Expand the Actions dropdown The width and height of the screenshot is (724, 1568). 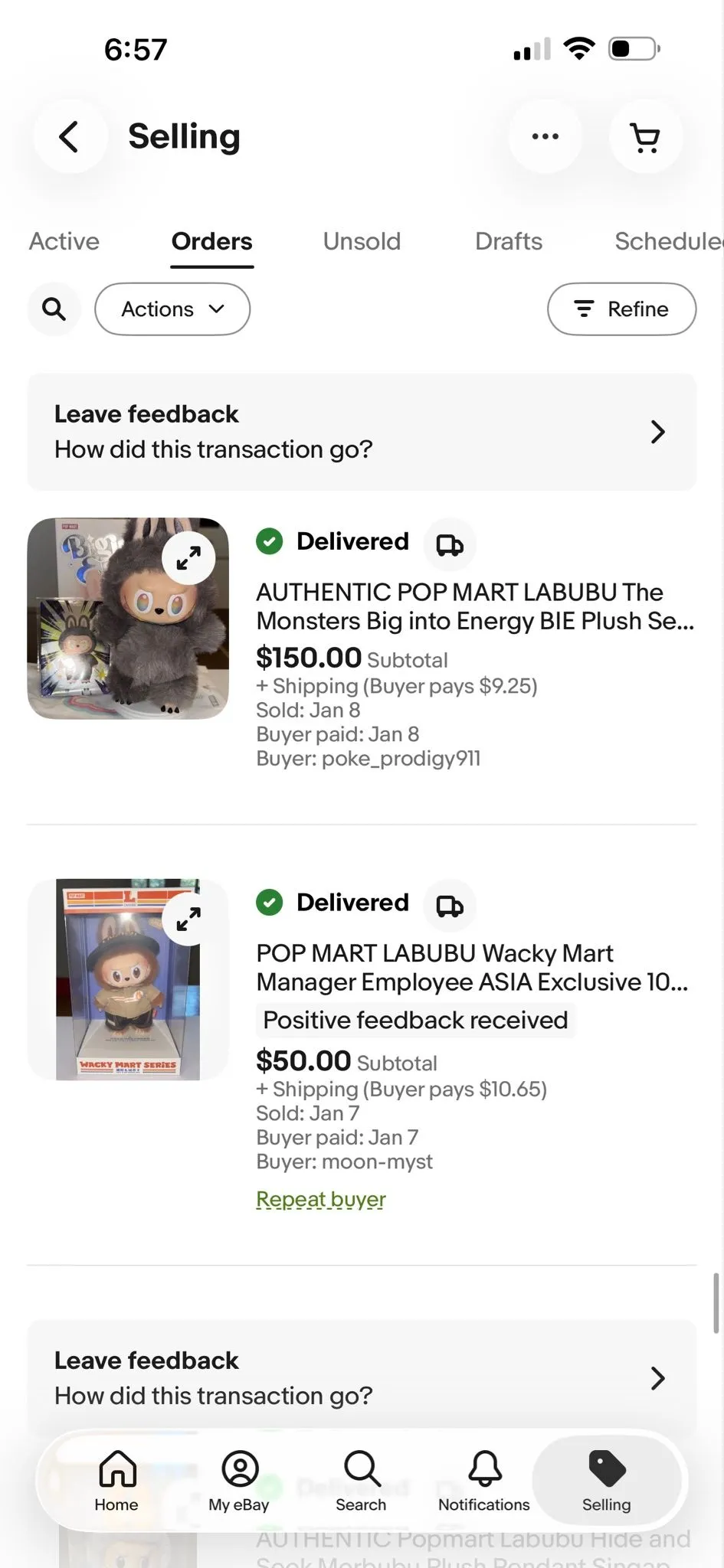point(172,309)
